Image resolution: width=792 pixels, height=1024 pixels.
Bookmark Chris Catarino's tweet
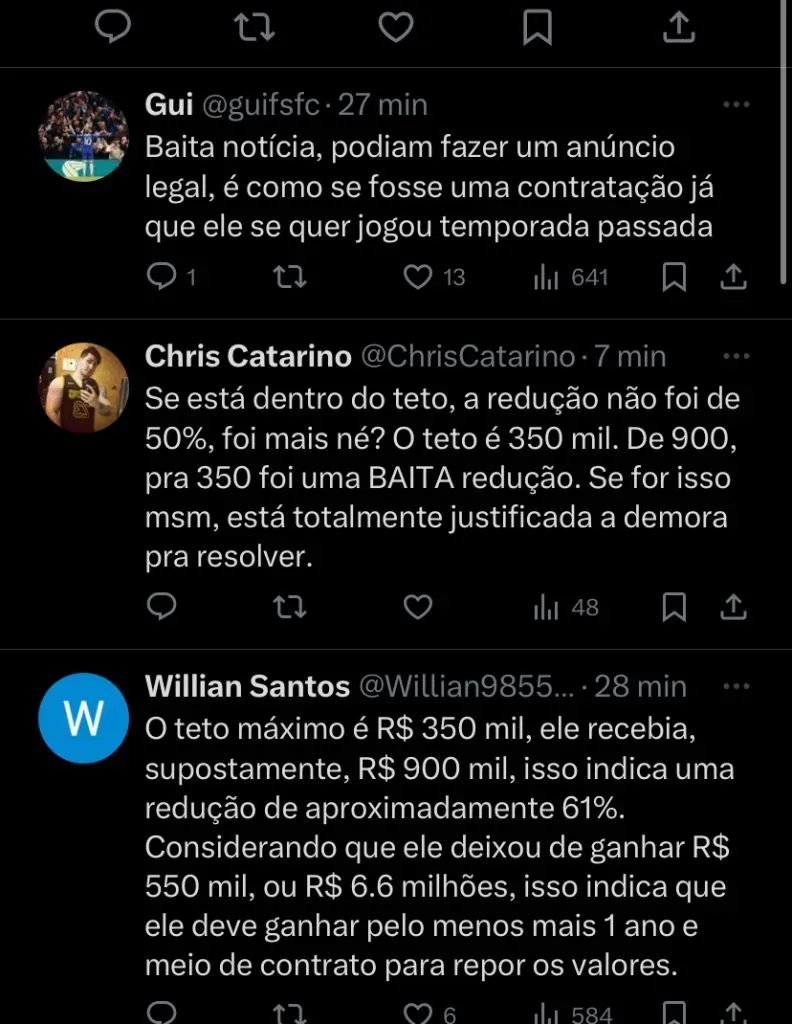[x=675, y=606]
